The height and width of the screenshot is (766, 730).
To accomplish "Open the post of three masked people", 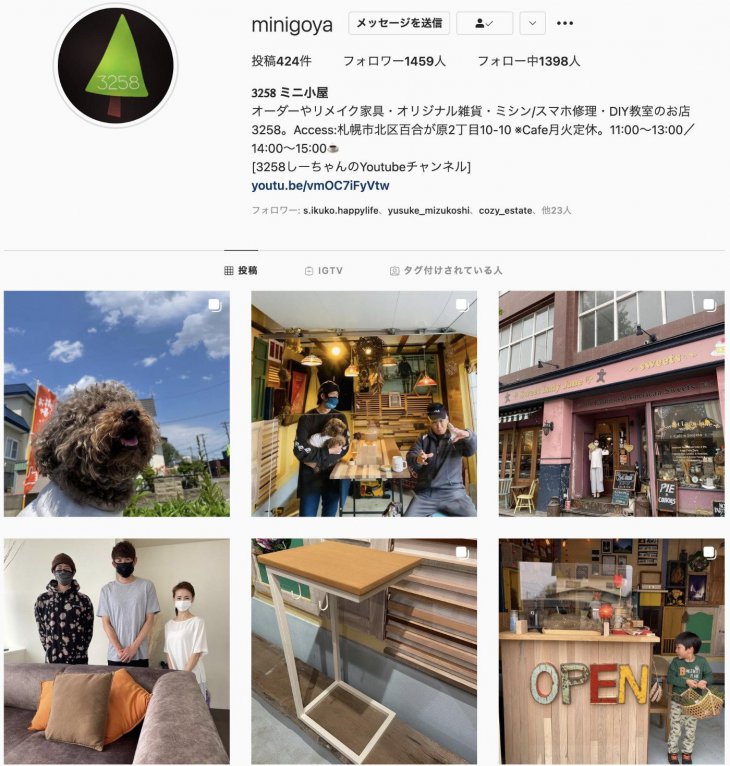I will tap(116, 651).
